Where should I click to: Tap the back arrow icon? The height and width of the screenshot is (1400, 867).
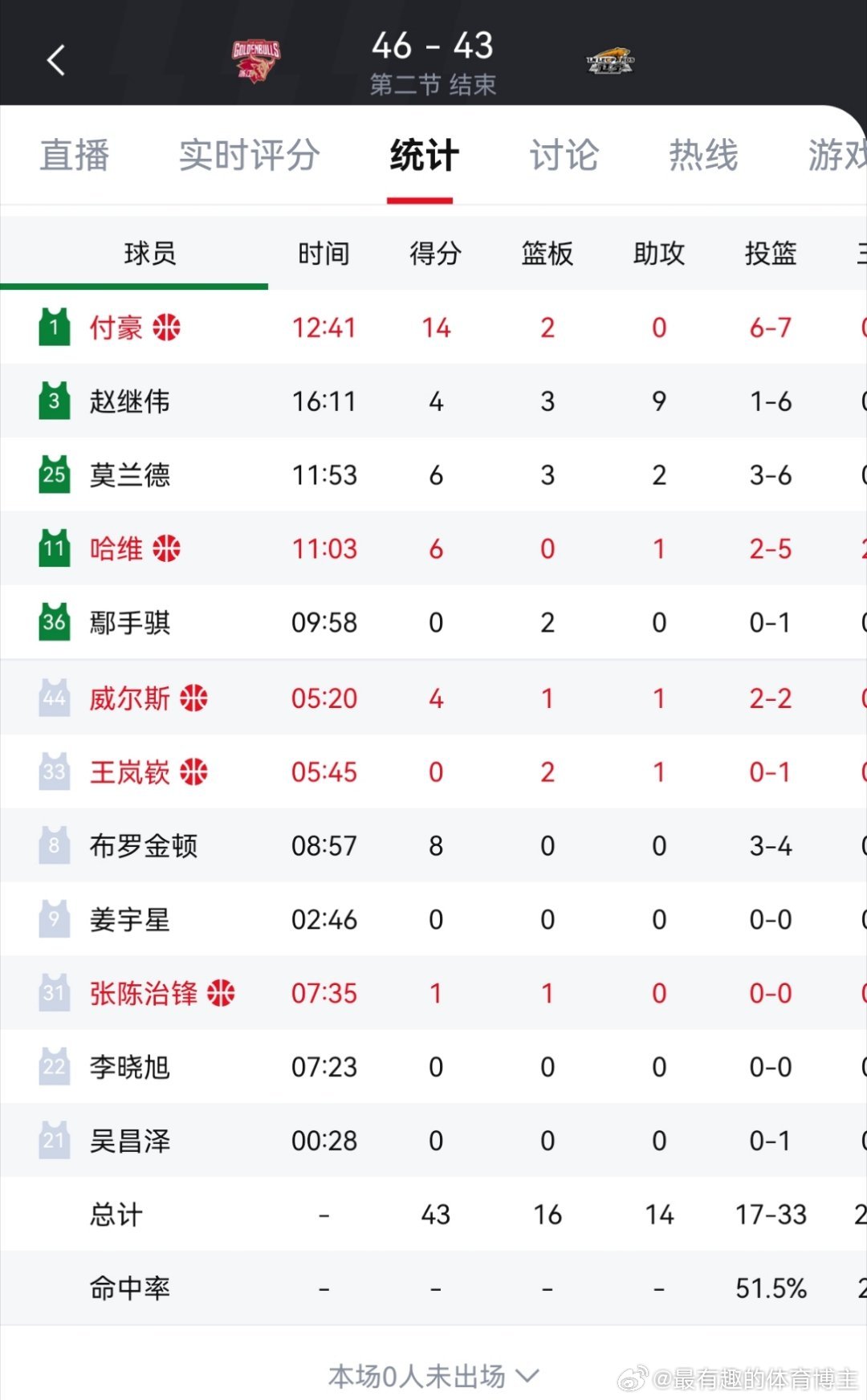[x=55, y=61]
